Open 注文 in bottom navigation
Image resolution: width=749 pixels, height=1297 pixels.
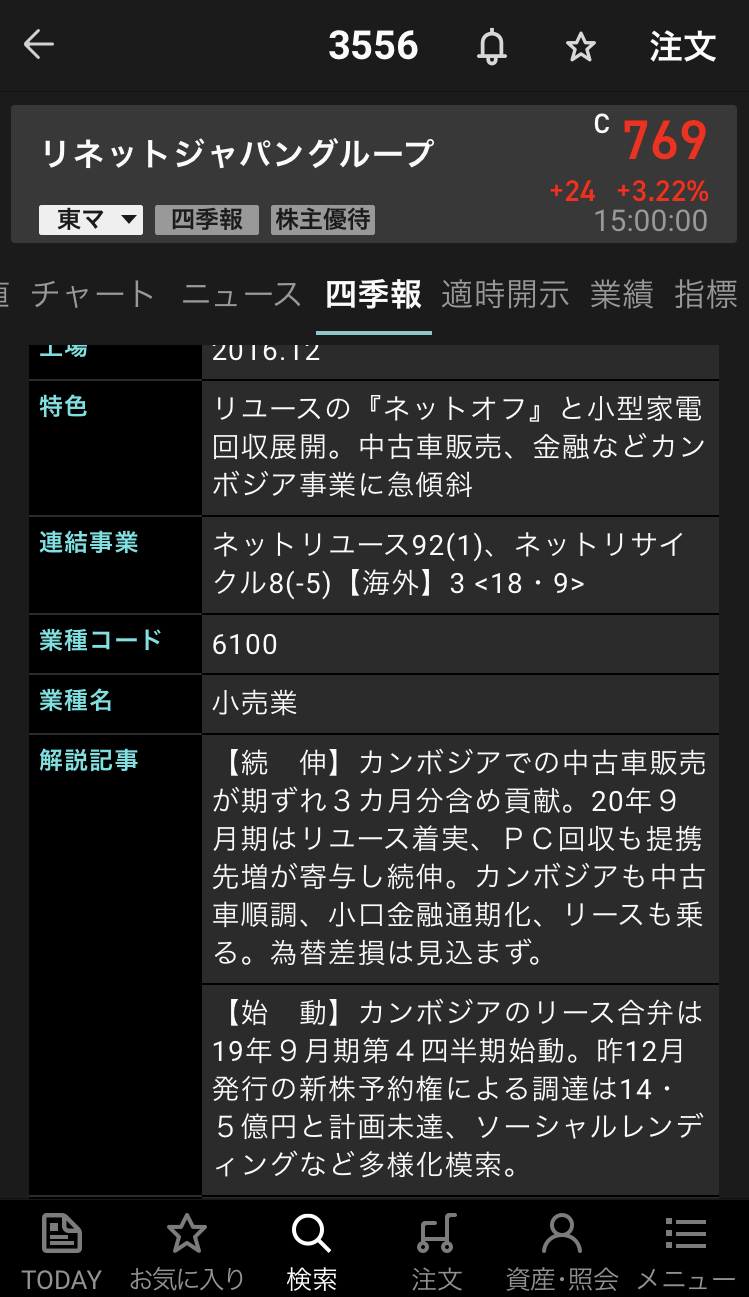coord(437,1251)
